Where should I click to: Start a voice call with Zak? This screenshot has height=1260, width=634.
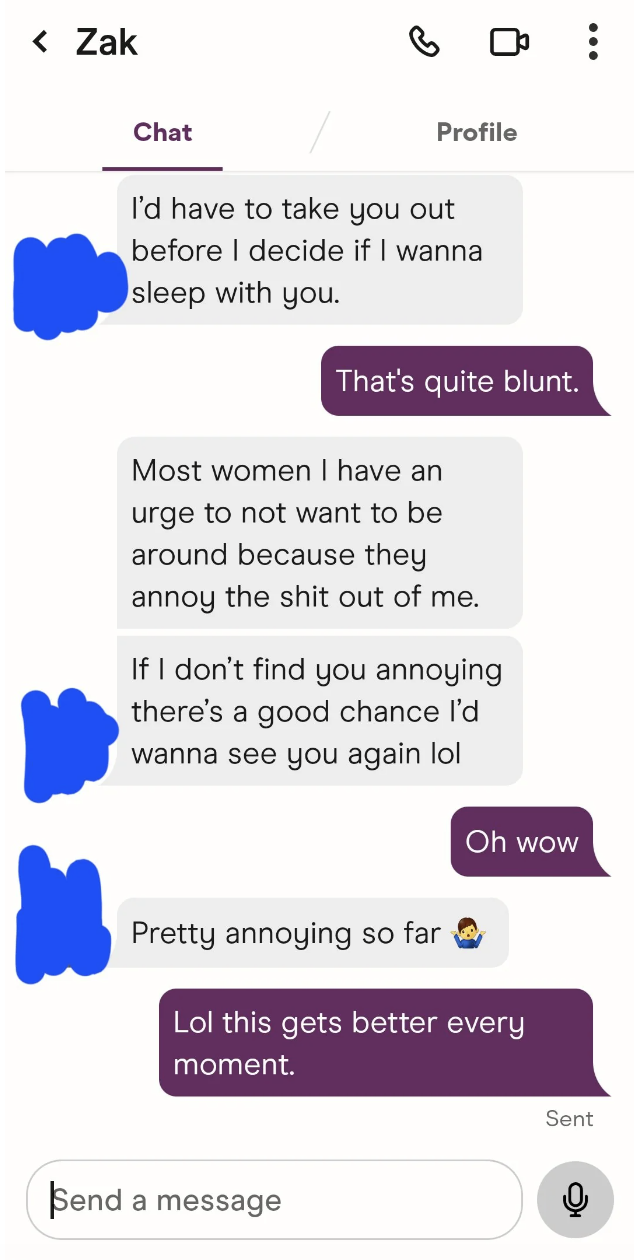click(x=424, y=42)
